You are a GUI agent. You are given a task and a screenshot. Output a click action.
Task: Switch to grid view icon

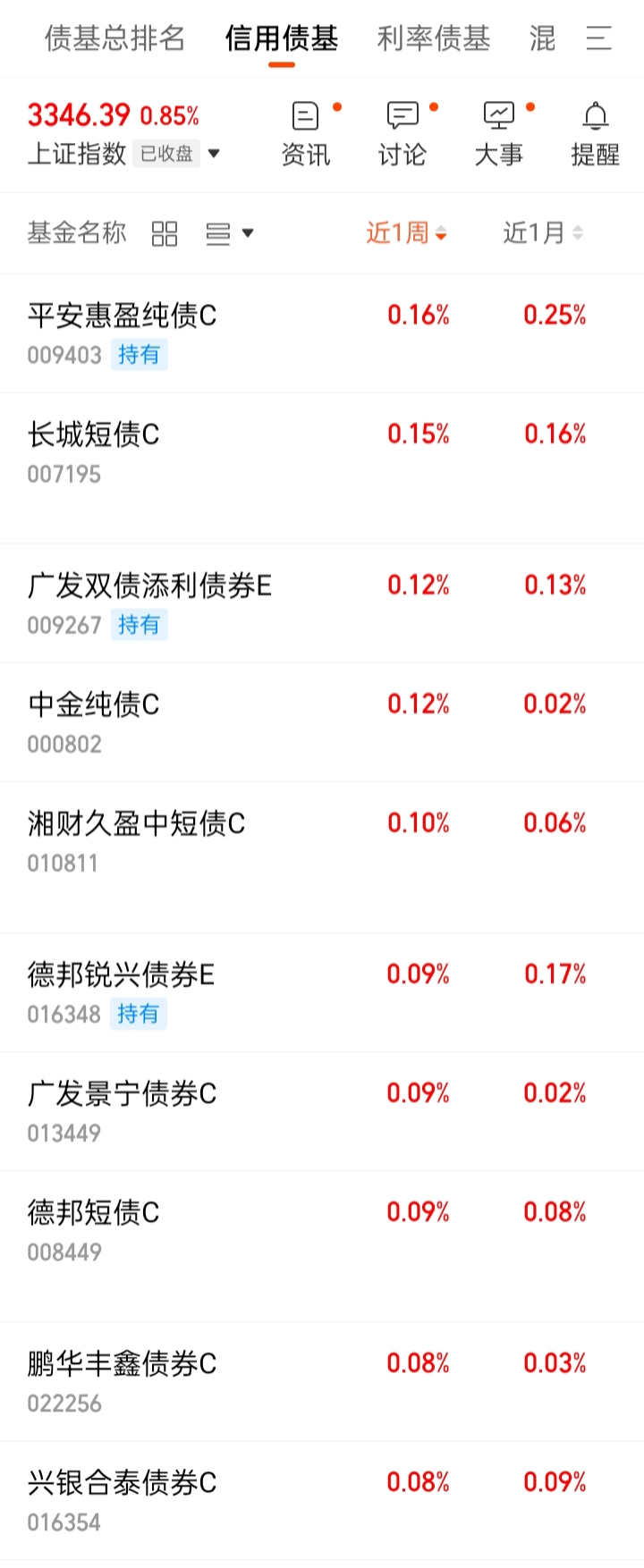(165, 234)
